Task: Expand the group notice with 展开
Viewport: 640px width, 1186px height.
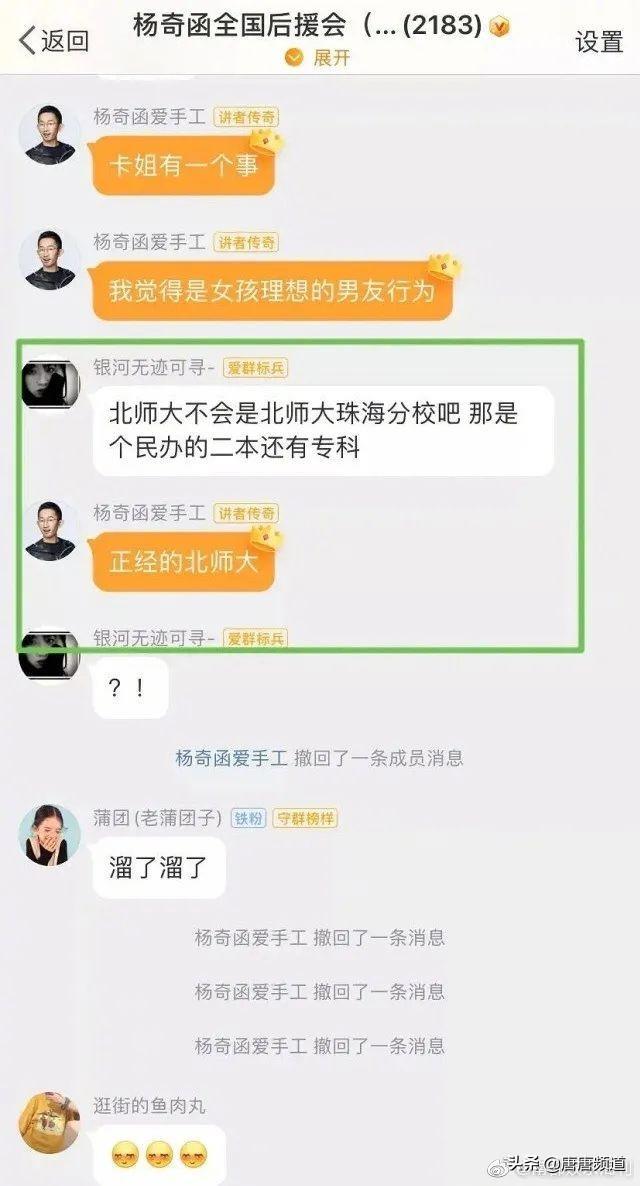Action: (319, 58)
